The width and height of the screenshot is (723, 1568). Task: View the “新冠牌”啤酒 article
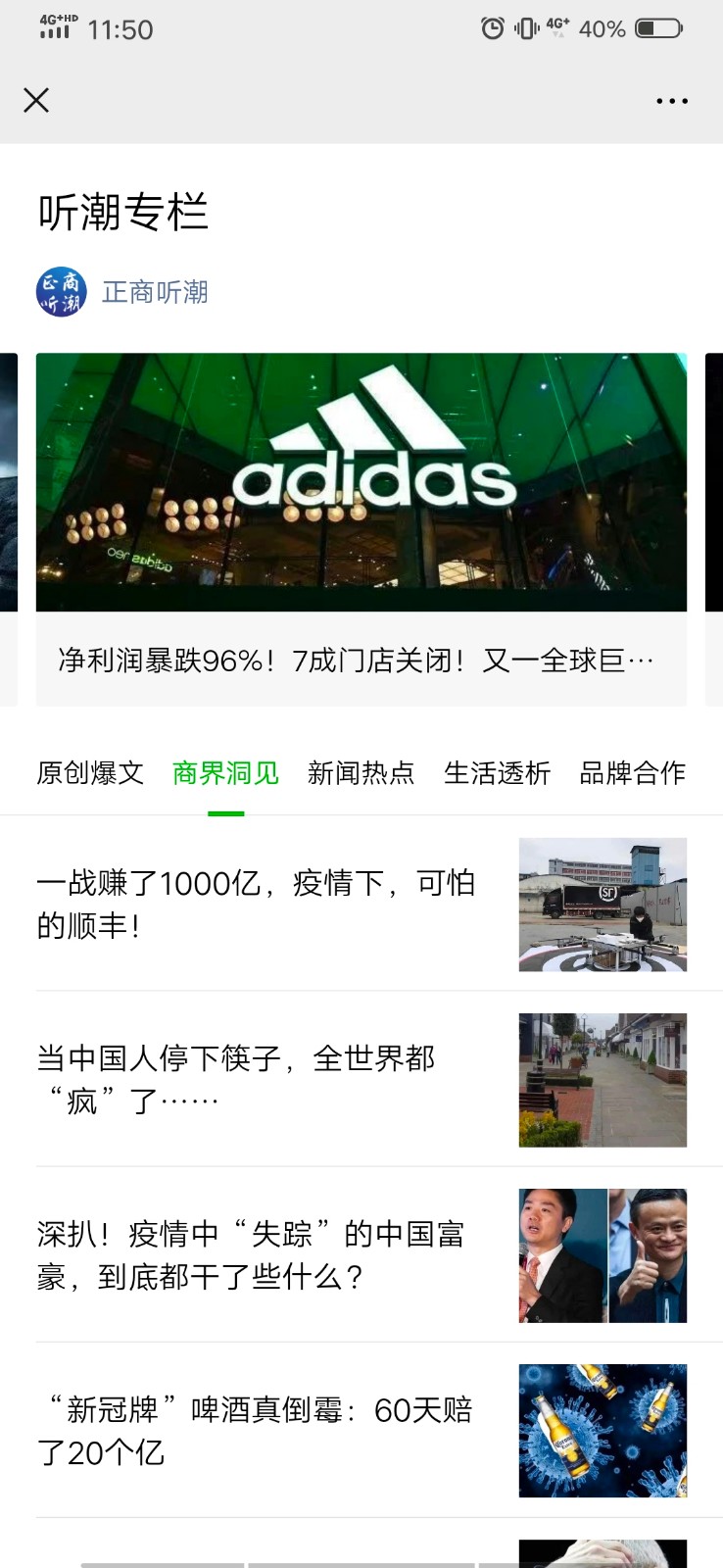(x=257, y=1431)
